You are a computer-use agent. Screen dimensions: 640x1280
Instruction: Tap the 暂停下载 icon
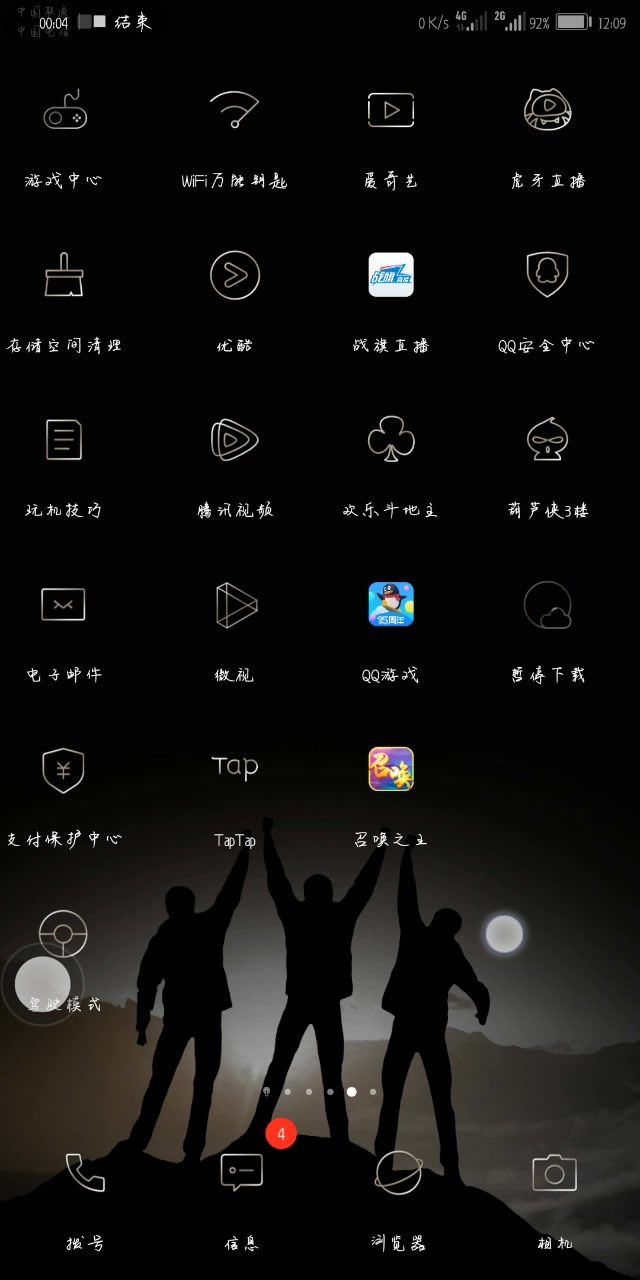[x=548, y=605]
